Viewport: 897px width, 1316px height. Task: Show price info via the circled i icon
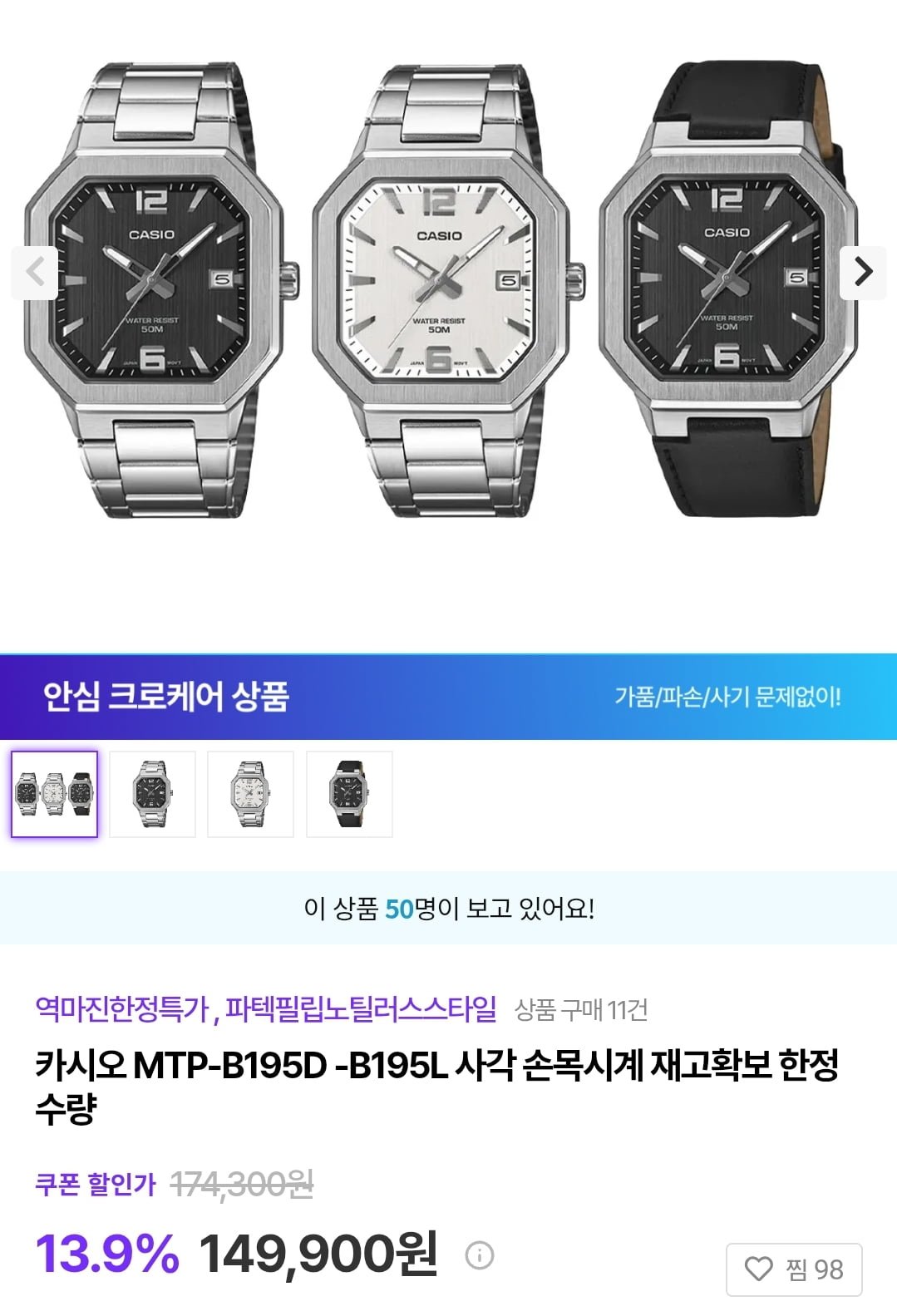coord(480,1254)
